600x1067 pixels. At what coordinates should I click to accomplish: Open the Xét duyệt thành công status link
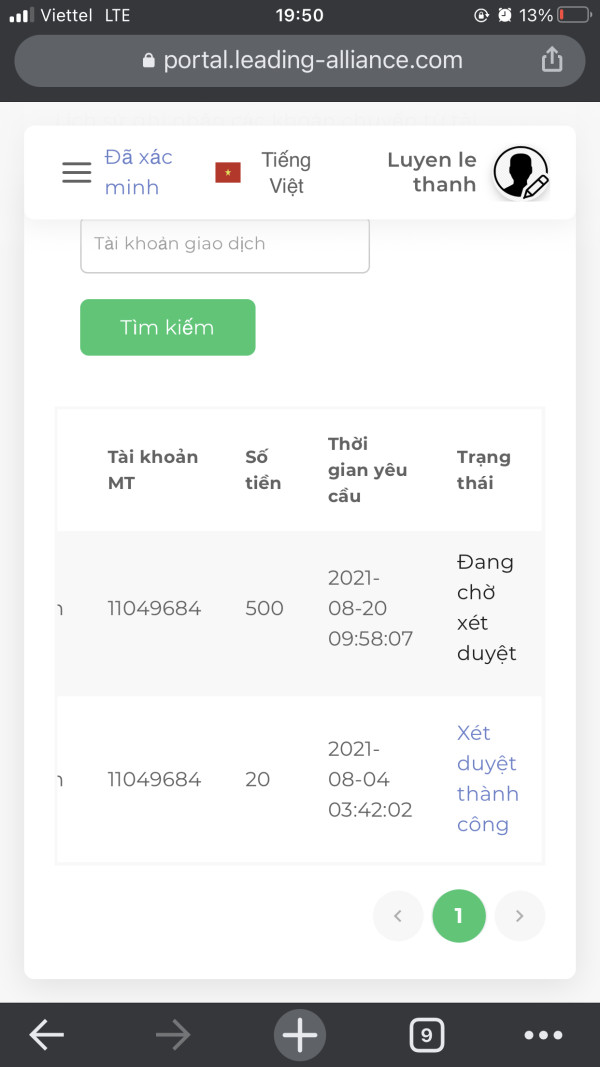(487, 778)
